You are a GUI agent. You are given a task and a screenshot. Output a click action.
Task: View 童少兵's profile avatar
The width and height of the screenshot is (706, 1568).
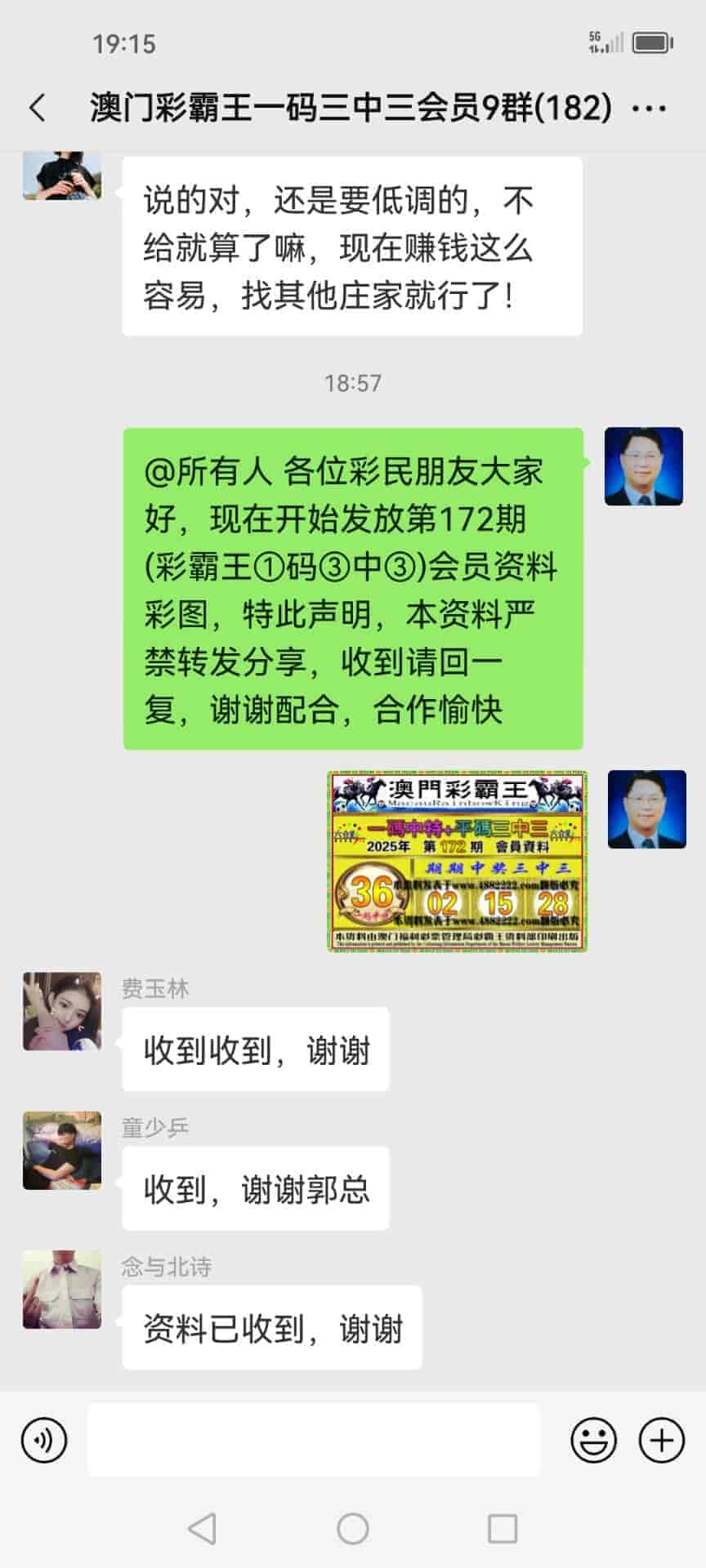pos(62,1150)
